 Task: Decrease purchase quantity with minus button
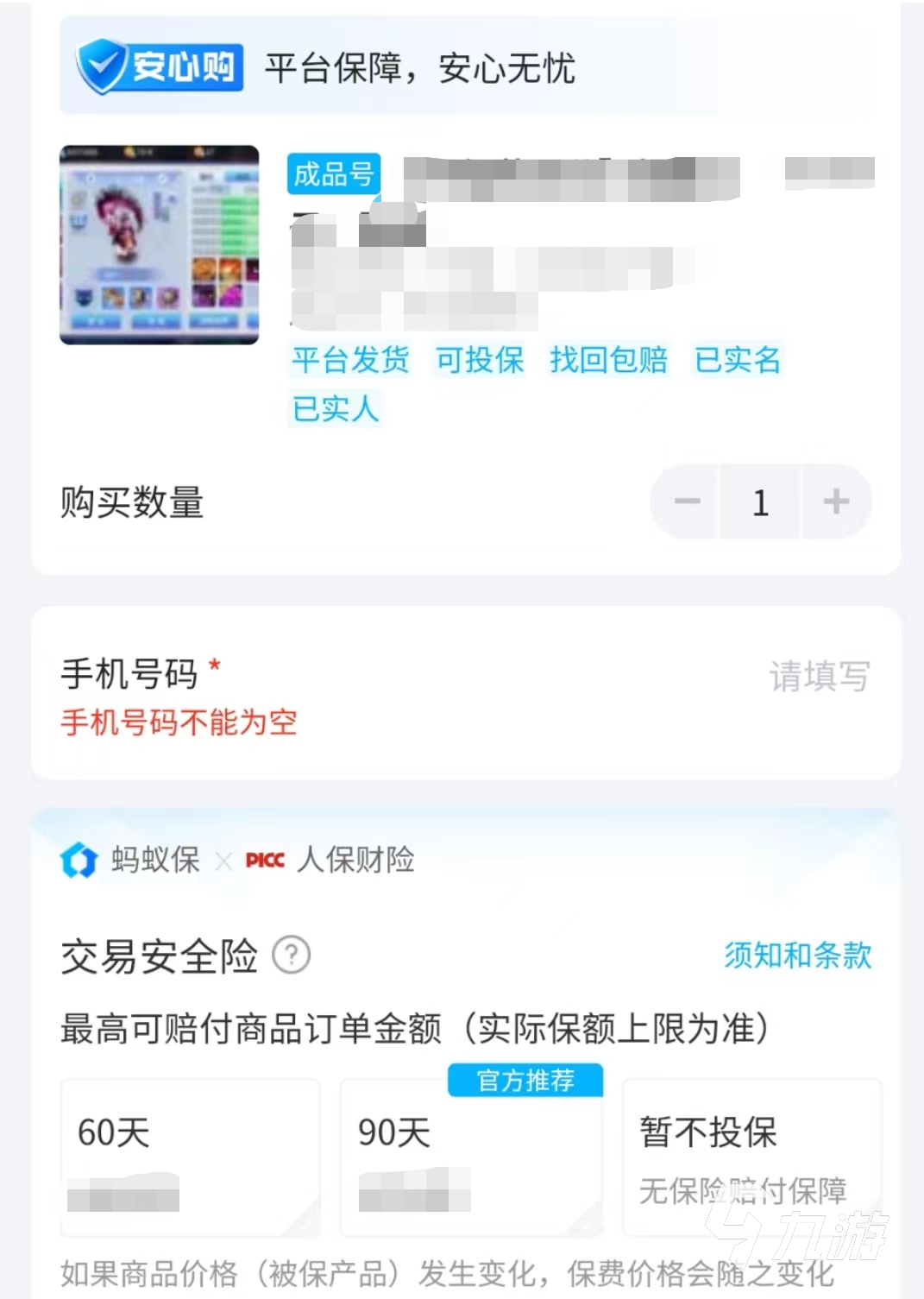pyautogui.click(x=687, y=501)
